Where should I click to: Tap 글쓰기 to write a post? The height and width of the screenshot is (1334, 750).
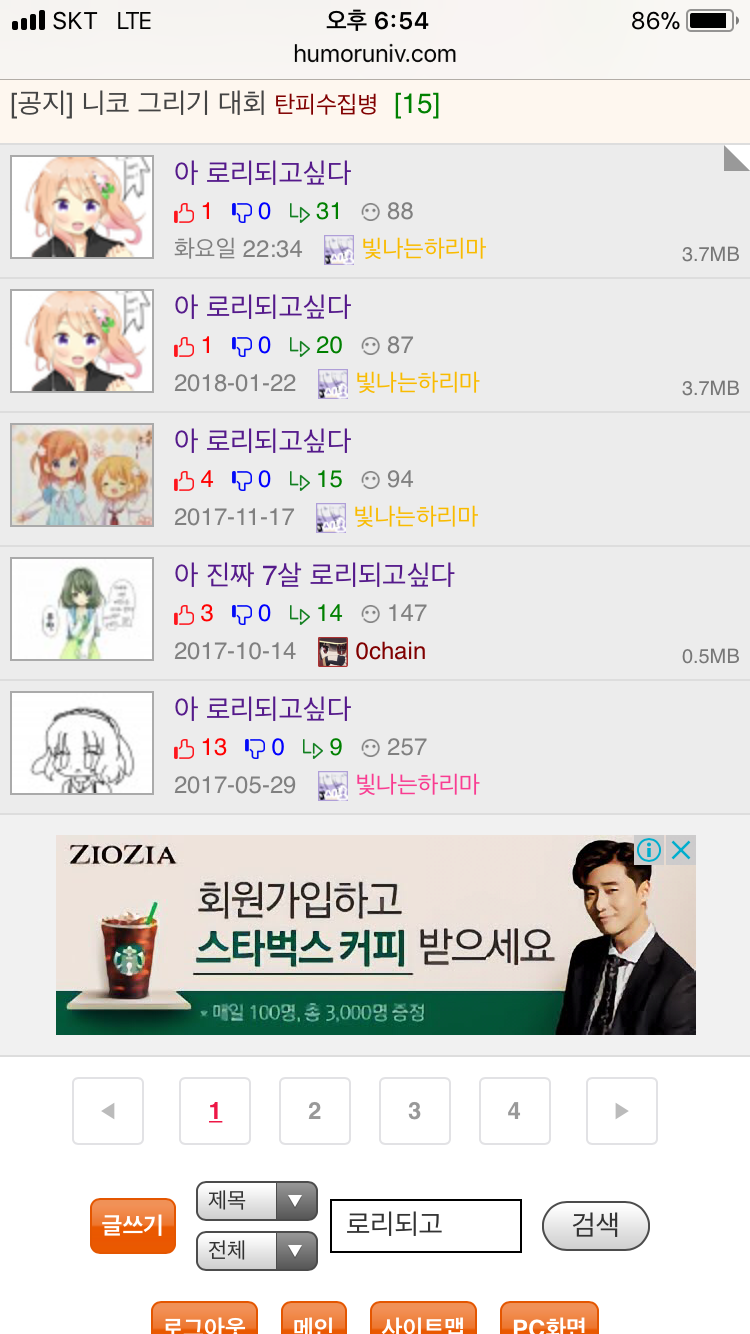click(132, 1226)
